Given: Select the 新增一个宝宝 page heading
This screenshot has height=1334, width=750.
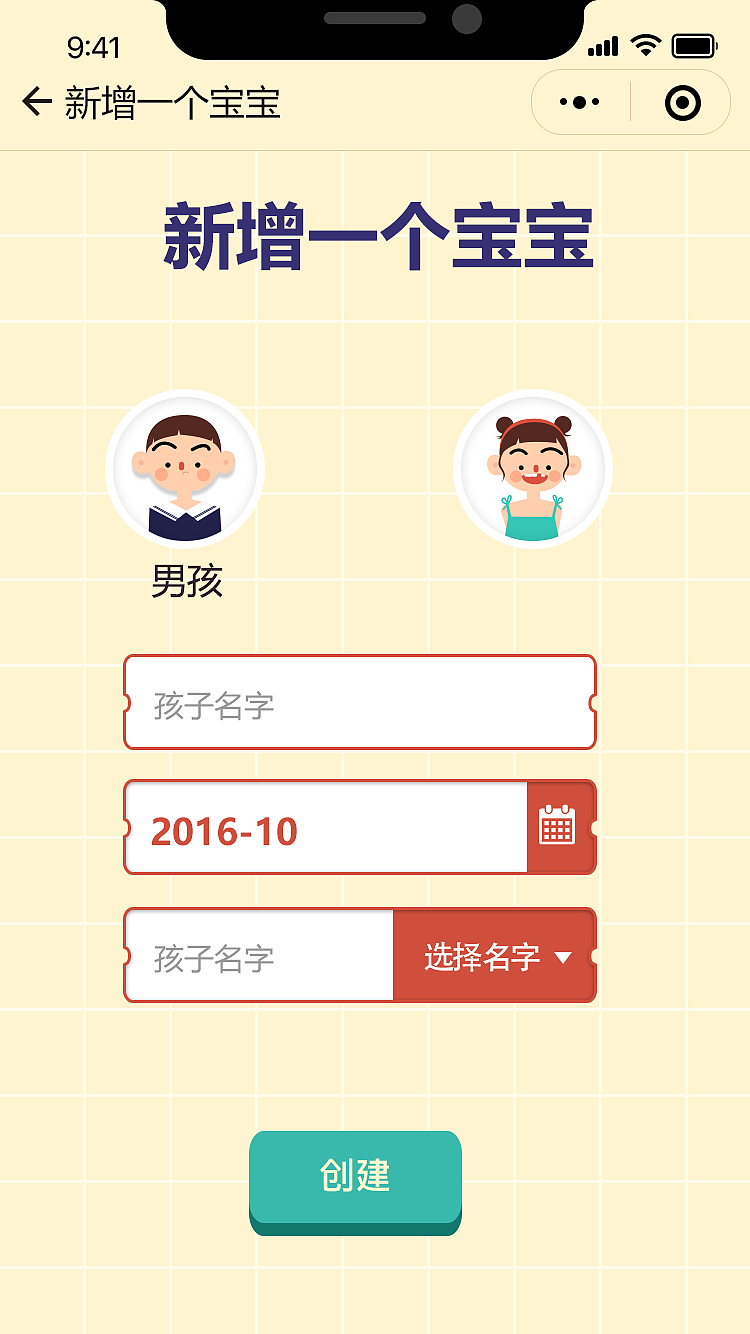Looking at the screenshot, I should pyautogui.click(x=375, y=235).
